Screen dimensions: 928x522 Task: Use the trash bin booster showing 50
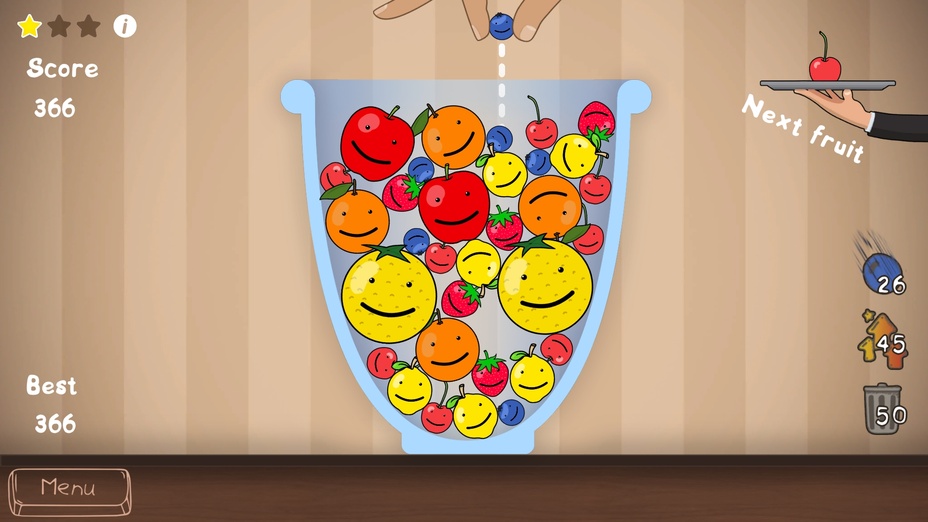click(x=882, y=409)
